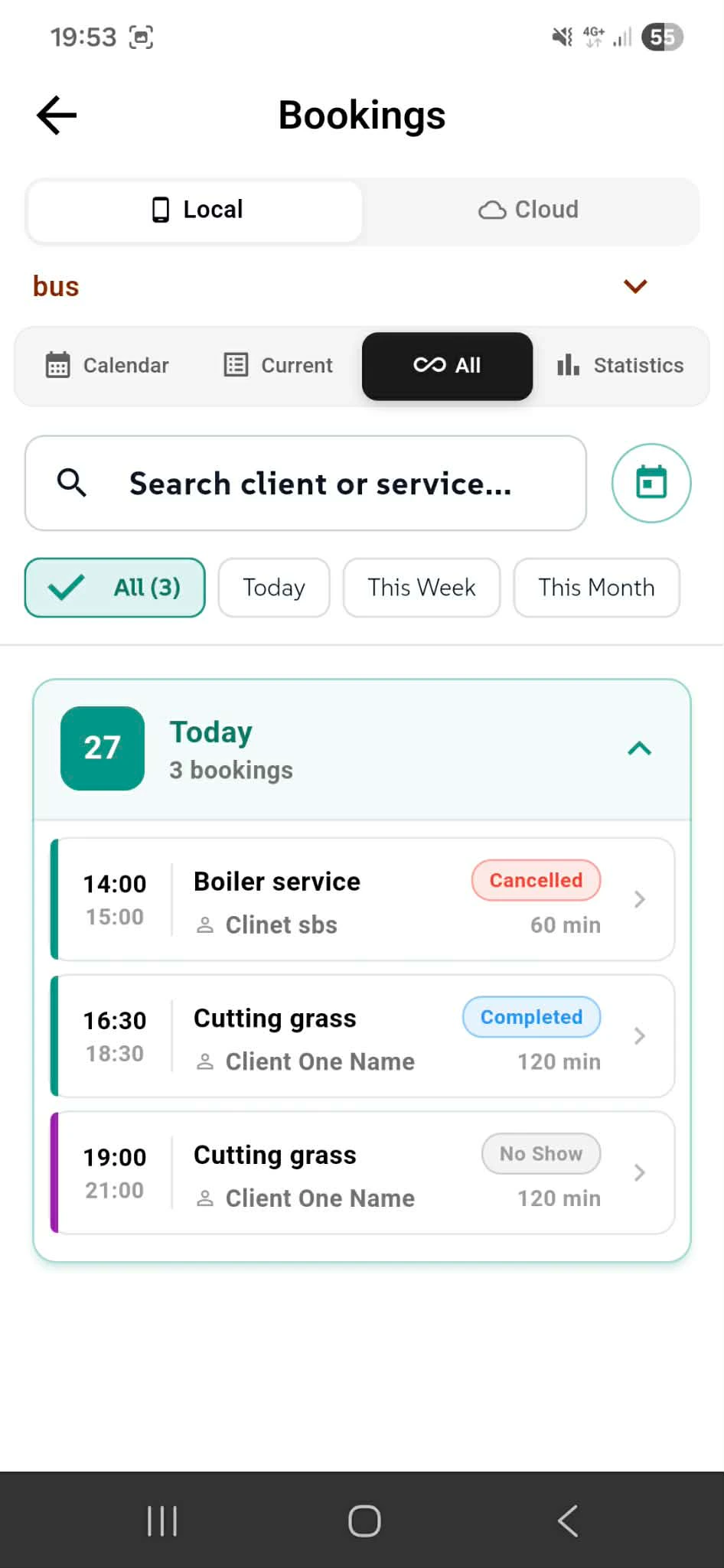
Task: Tap the client person icon on Boiler service
Action: click(x=204, y=924)
